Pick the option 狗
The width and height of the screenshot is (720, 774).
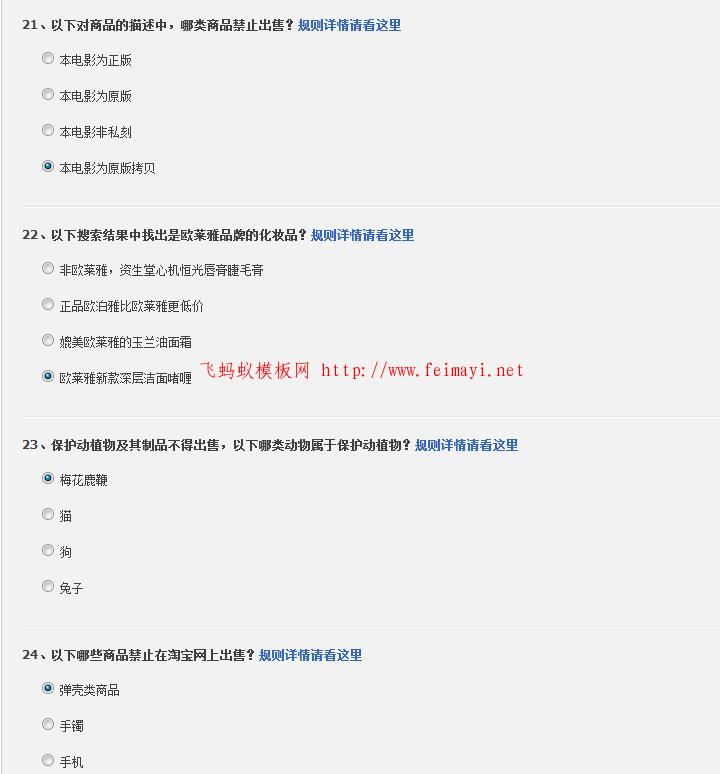[47, 551]
